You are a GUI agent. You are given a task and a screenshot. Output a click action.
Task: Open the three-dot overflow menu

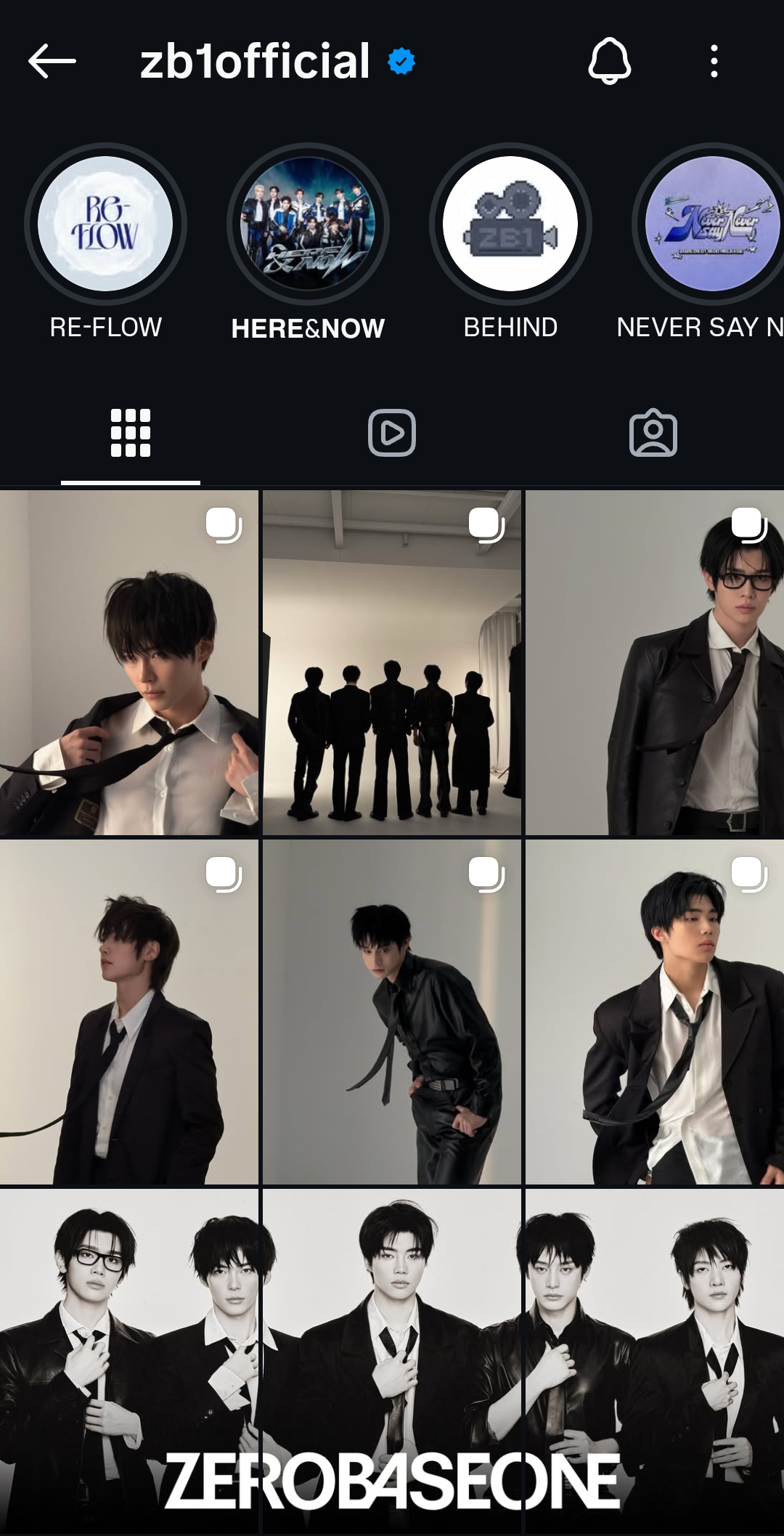[x=714, y=61]
